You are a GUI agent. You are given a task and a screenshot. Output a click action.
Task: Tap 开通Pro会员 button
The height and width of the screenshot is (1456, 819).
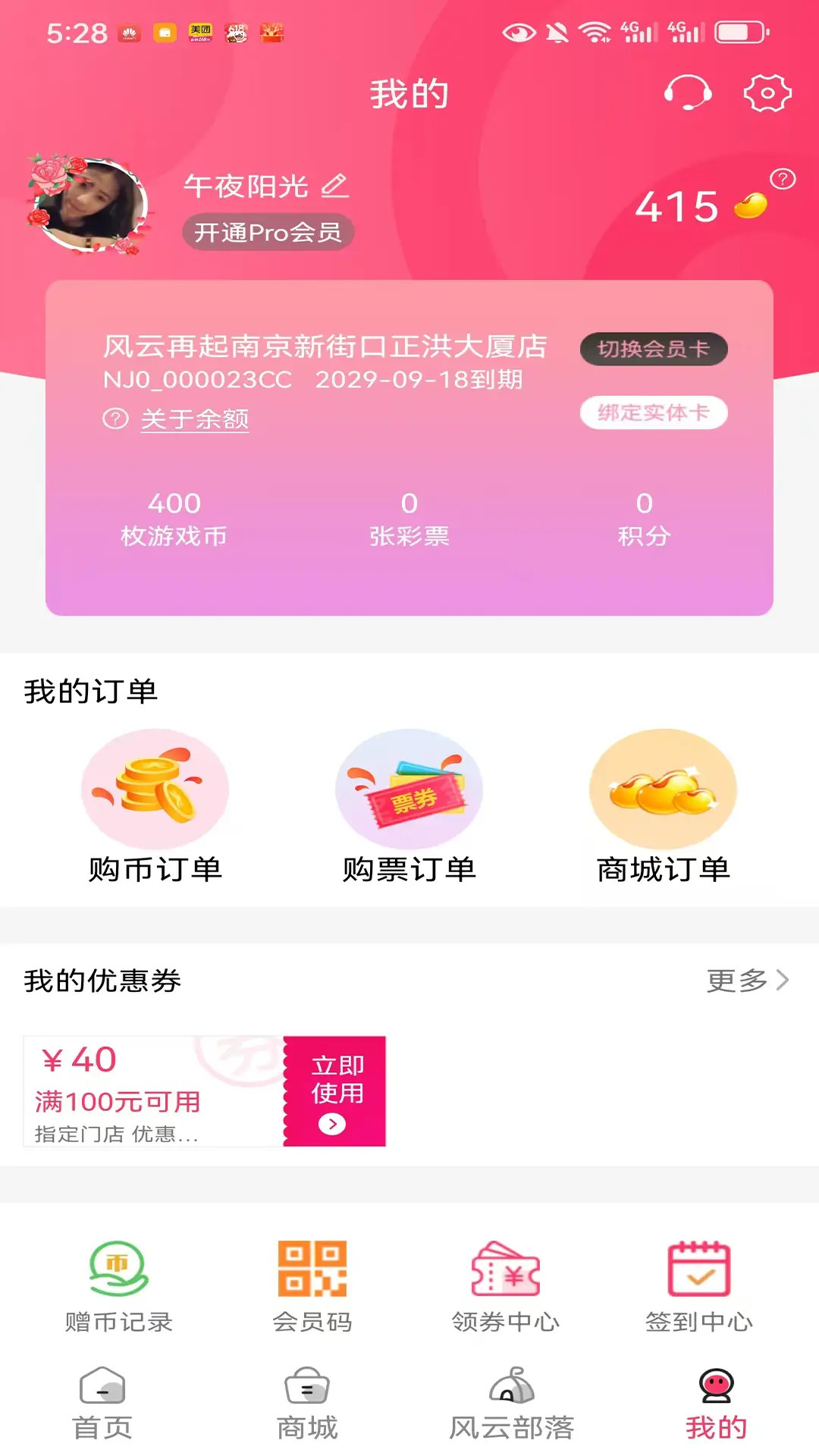pyautogui.click(x=268, y=232)
